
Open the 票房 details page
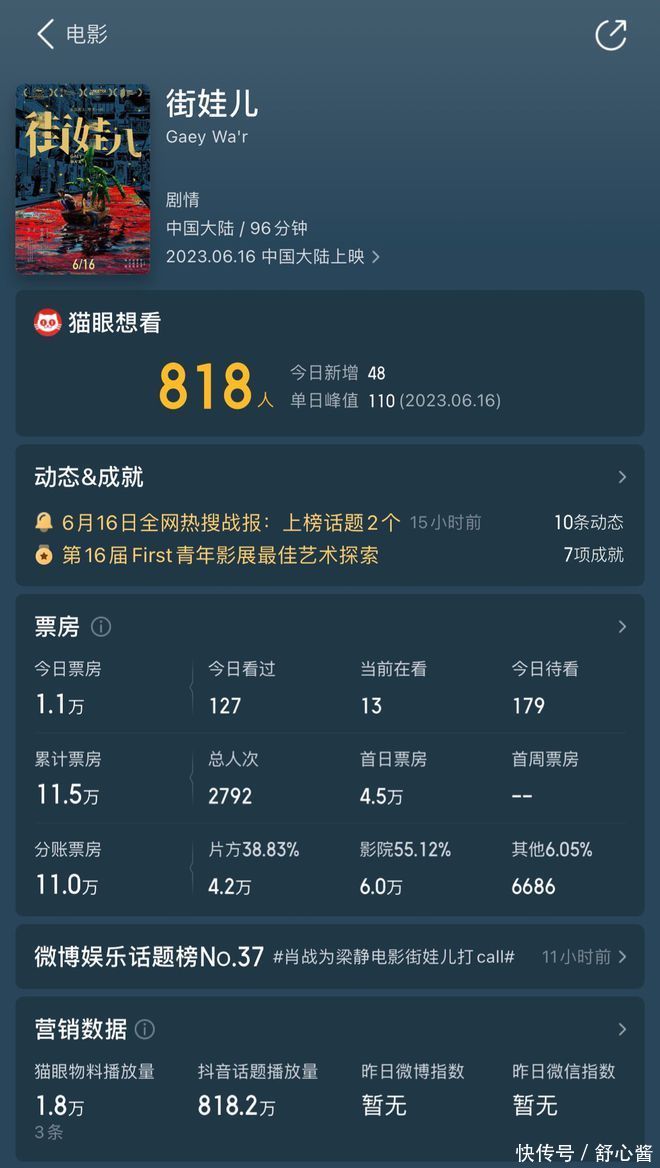click(621, 627)
